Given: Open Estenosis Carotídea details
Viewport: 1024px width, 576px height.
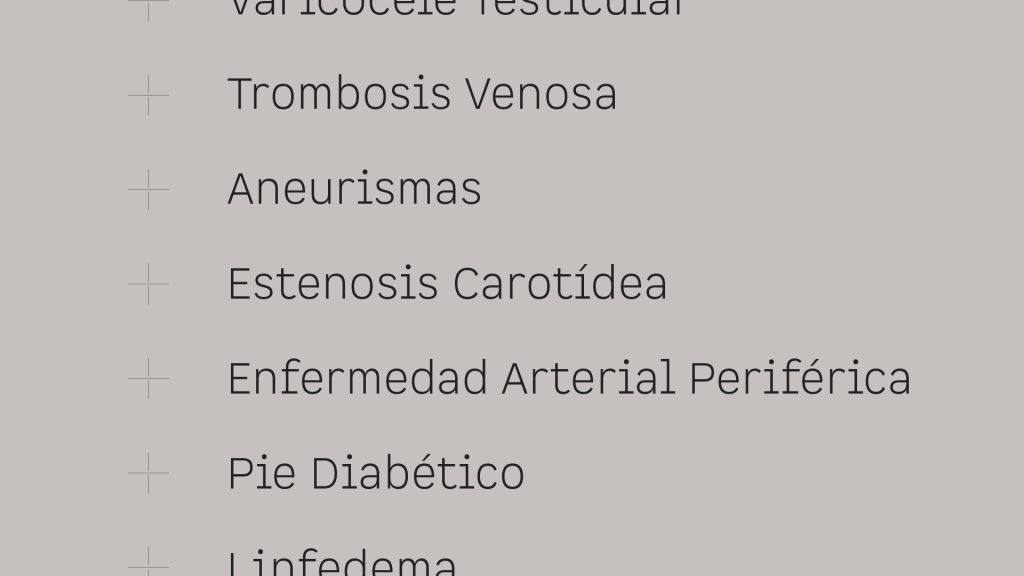Looking at the screenshot, I should click(x=148, y=284).
